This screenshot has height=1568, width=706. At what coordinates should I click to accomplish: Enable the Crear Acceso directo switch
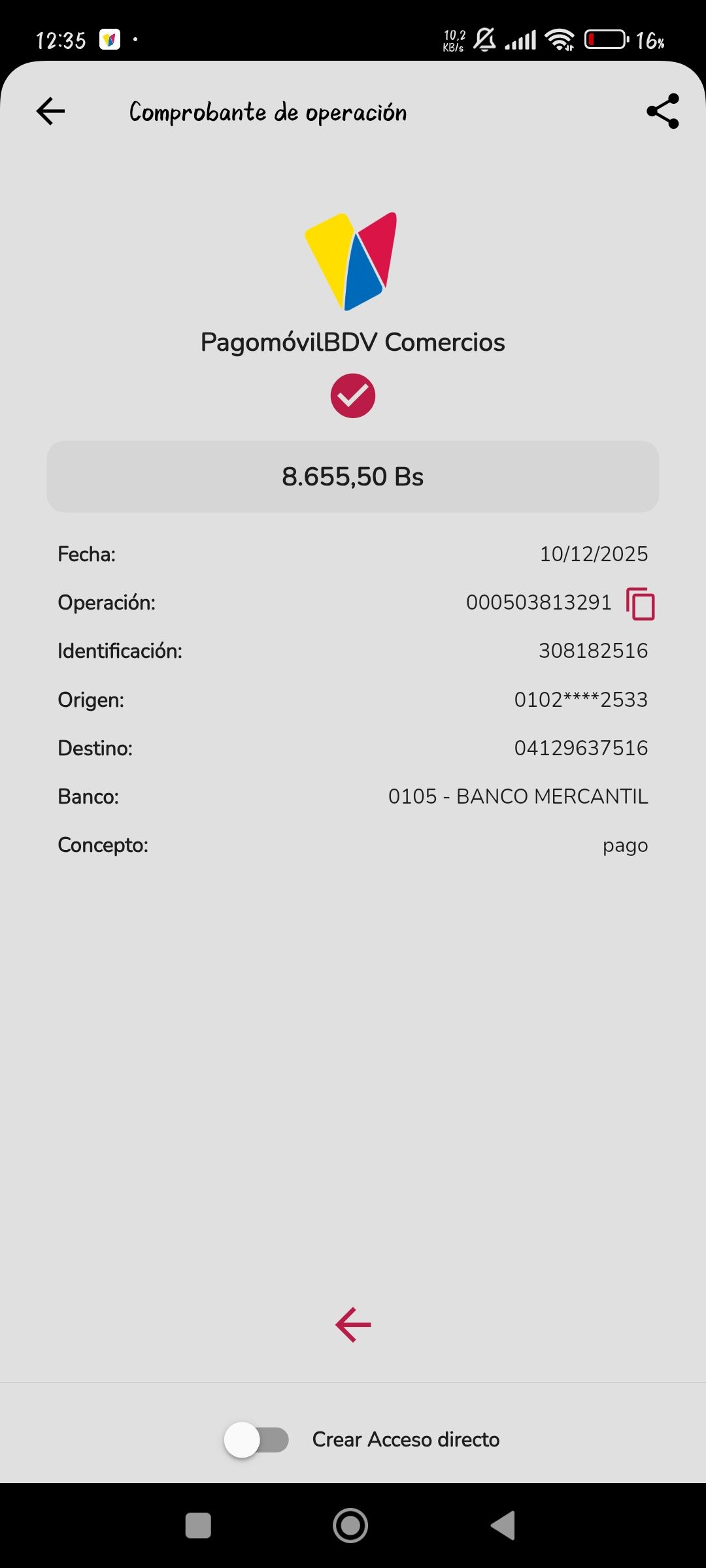(256, 1440)
